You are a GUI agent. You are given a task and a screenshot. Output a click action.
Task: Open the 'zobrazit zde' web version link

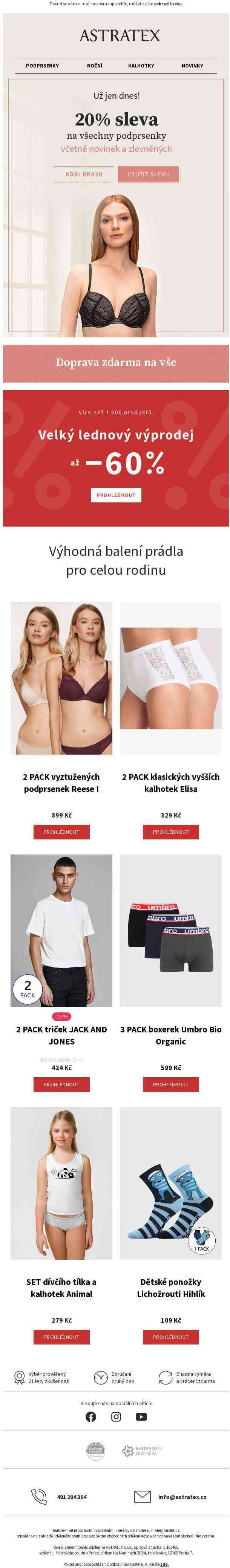point(168,4)
